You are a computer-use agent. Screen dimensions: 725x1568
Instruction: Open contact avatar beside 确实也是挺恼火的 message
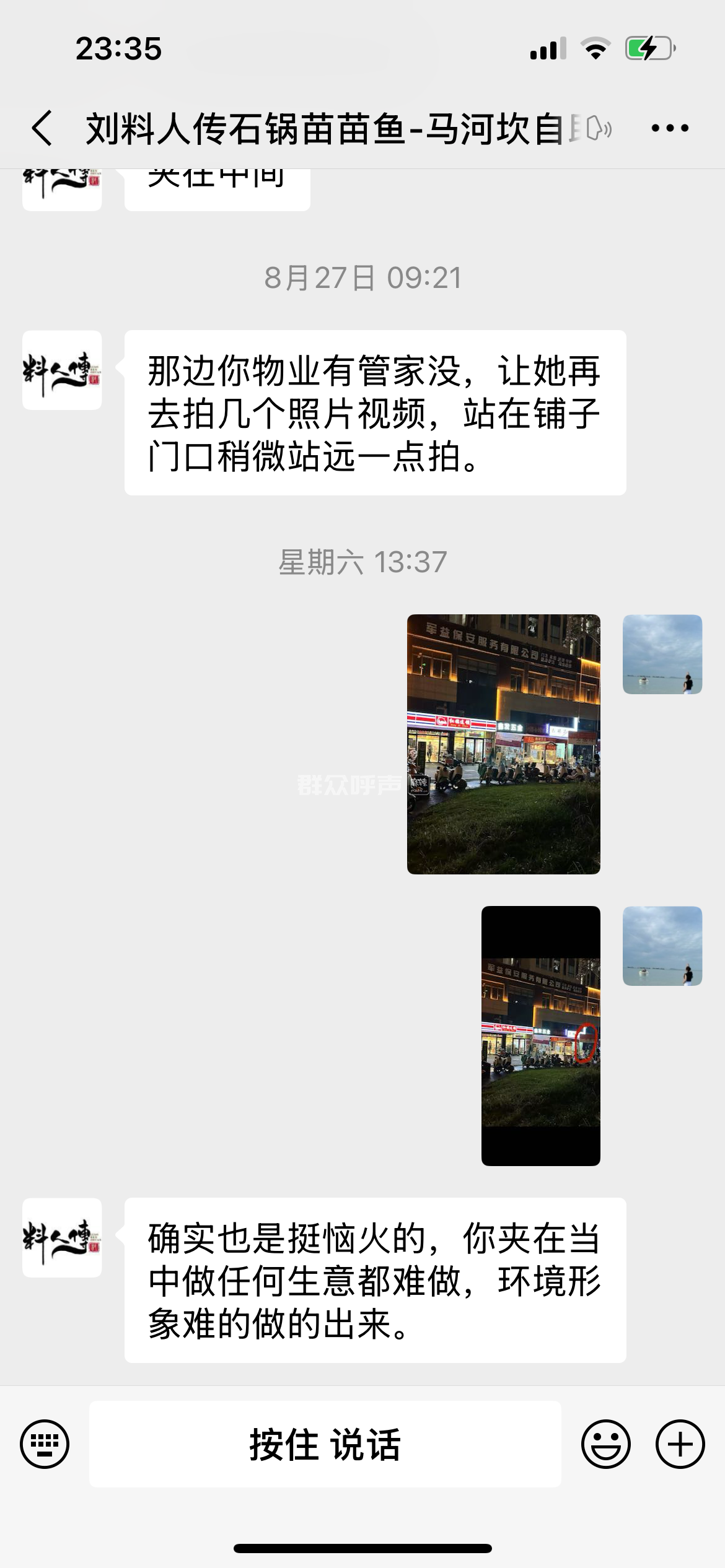[62, 1237]
